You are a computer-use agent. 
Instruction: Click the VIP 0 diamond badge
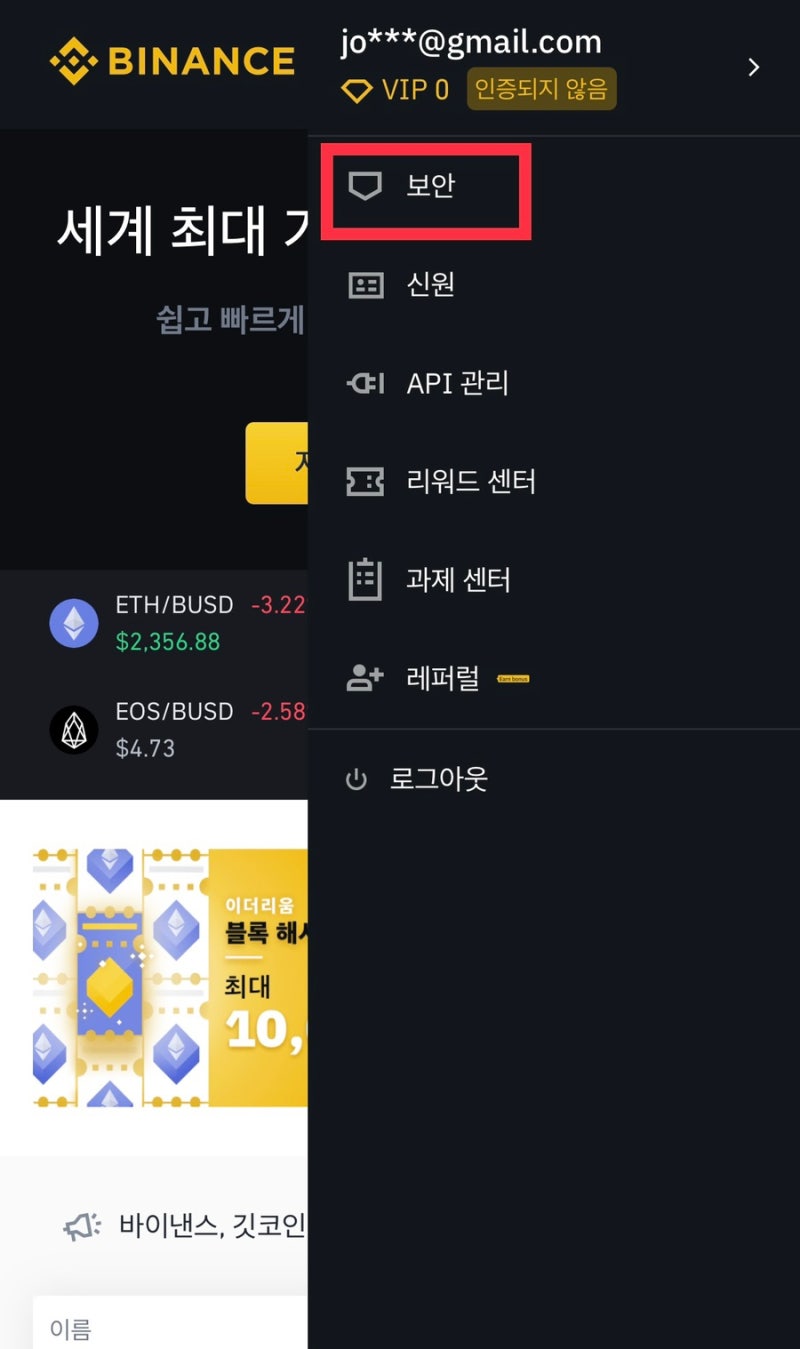(x=357, y=91)
